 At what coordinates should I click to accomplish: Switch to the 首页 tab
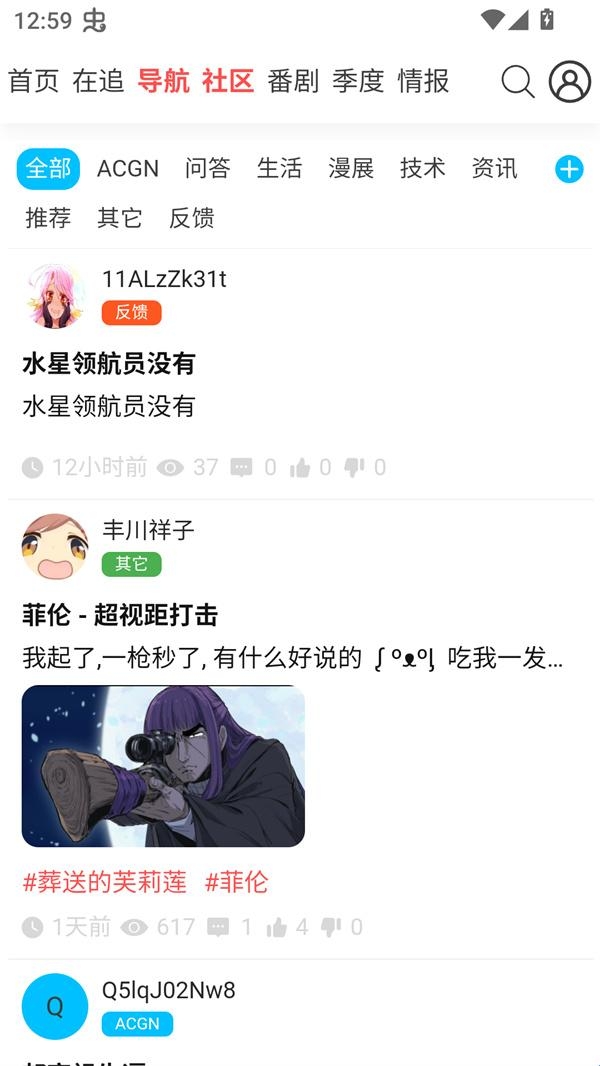pyautogui.click(x=34, y=82)
